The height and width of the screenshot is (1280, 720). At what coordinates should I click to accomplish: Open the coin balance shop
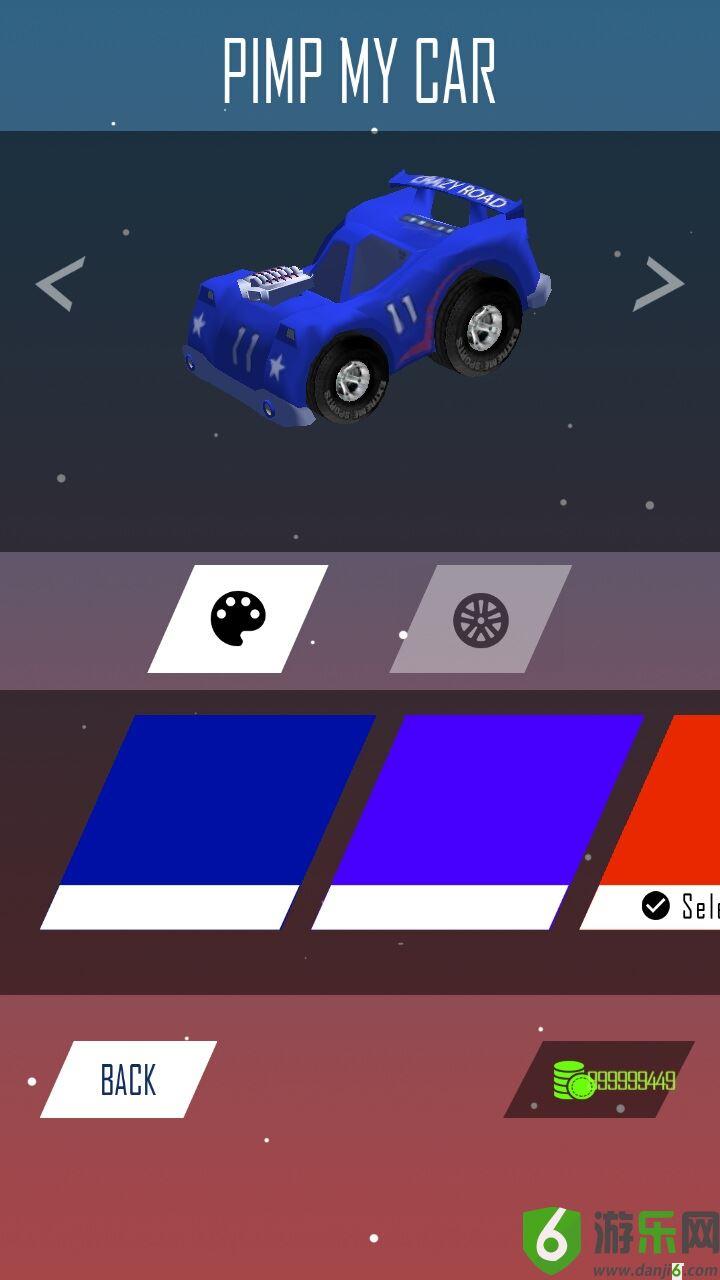[599, 1079]
